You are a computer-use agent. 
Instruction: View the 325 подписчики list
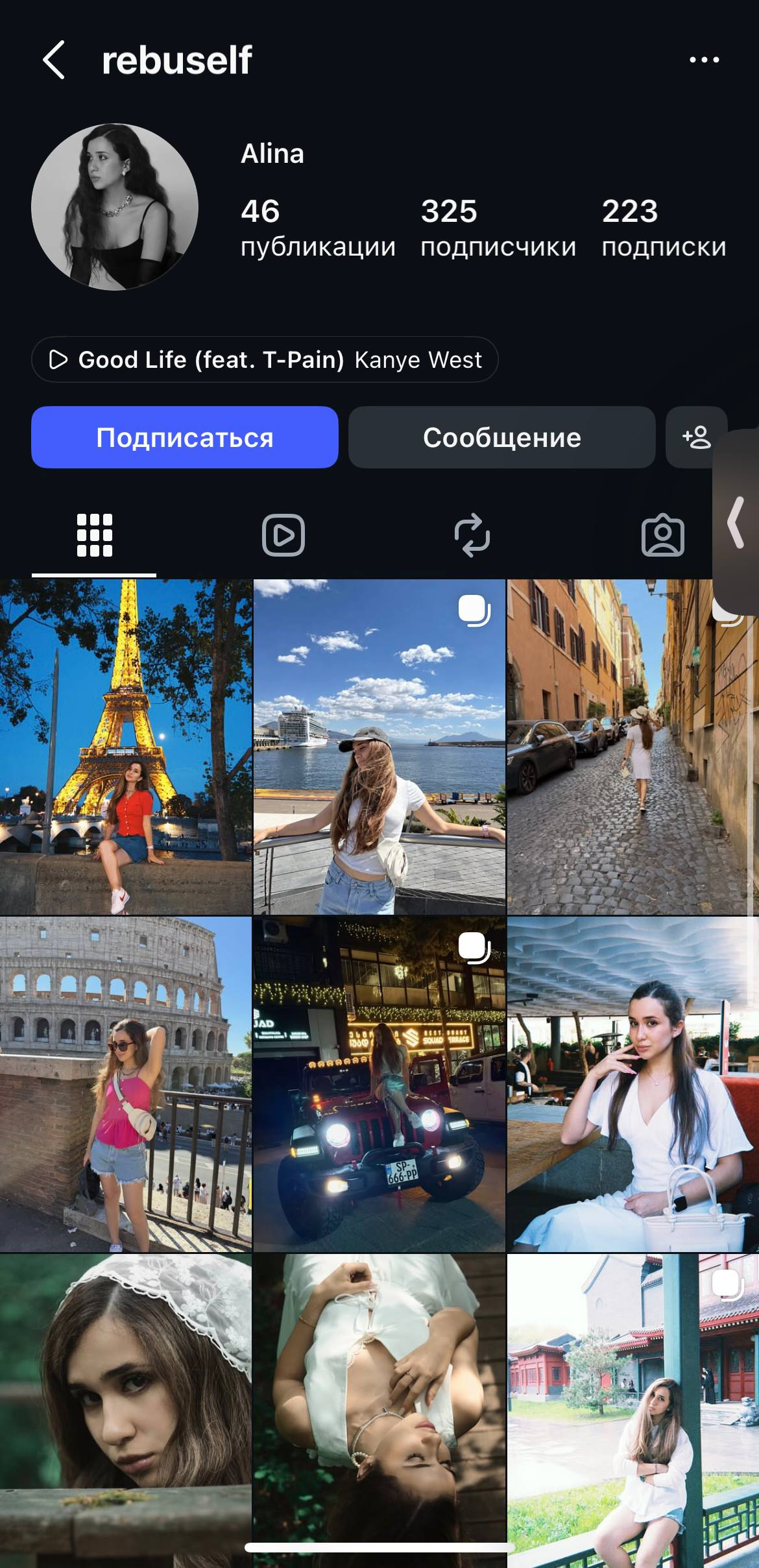click(x=498, y=228)
